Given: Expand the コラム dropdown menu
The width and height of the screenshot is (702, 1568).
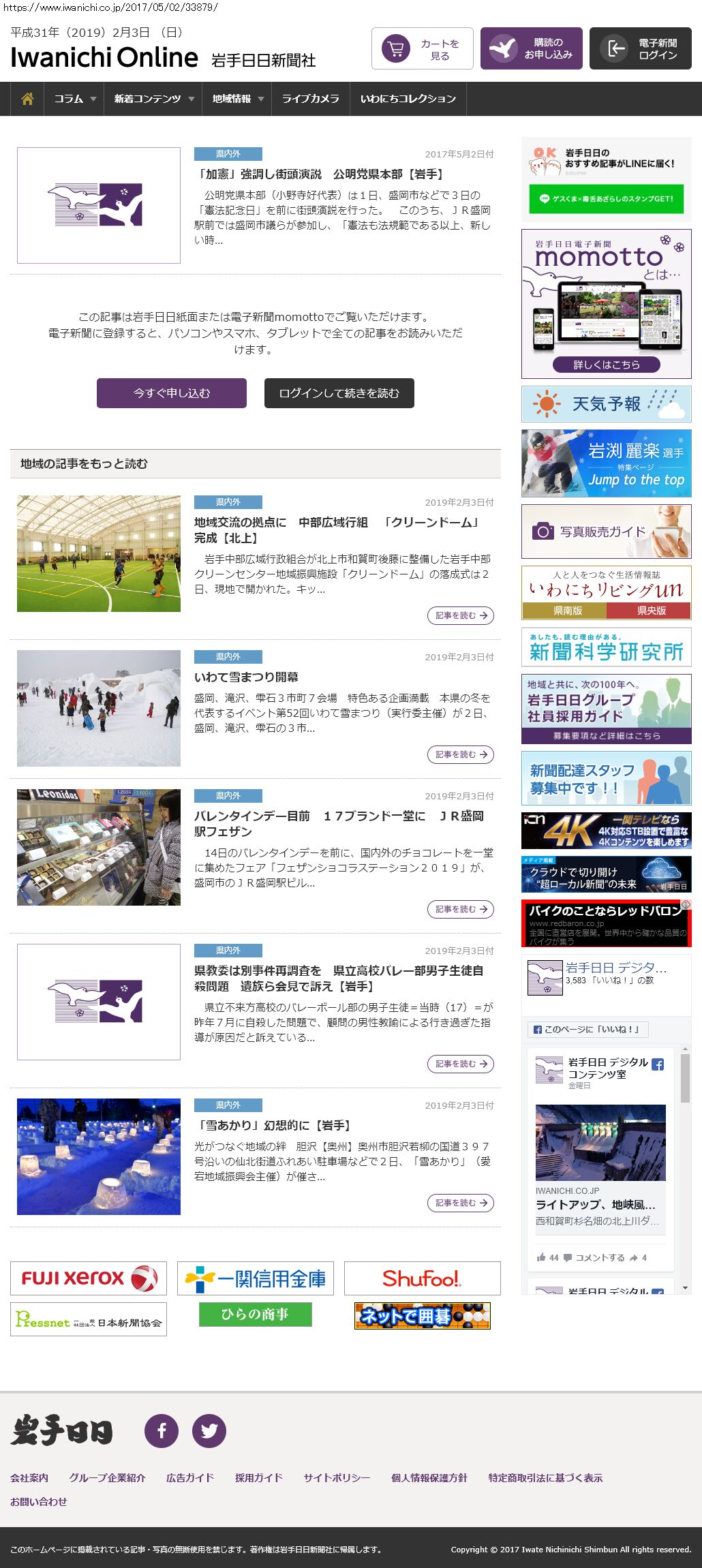Looking at the screenshot, I should pos(74,99).
